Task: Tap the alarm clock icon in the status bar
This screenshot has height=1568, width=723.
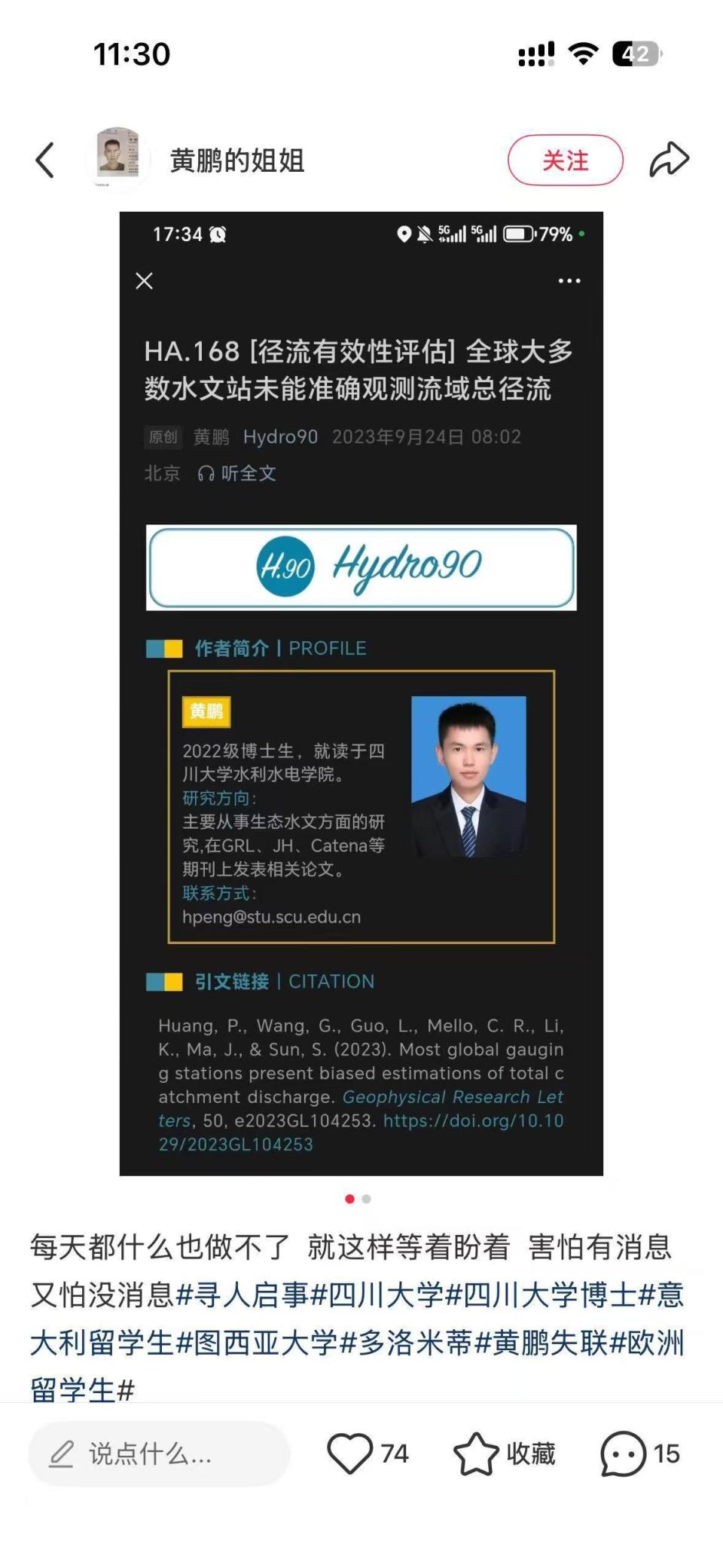Action: (x=217, y=235)
